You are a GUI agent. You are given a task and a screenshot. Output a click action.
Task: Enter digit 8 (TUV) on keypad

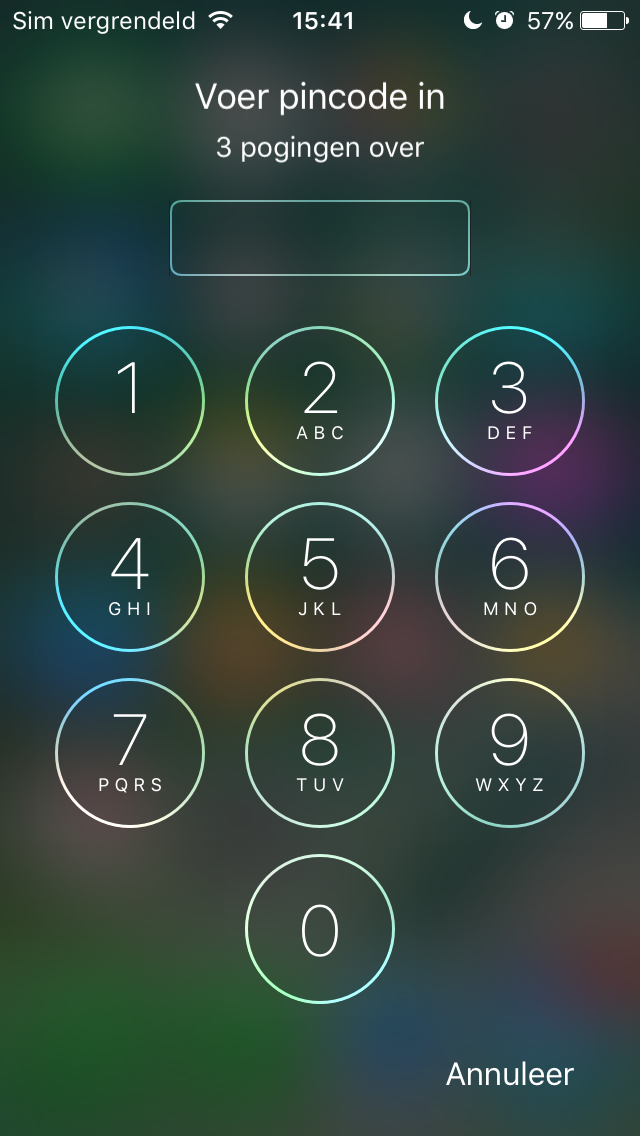[x=320, y=753]
